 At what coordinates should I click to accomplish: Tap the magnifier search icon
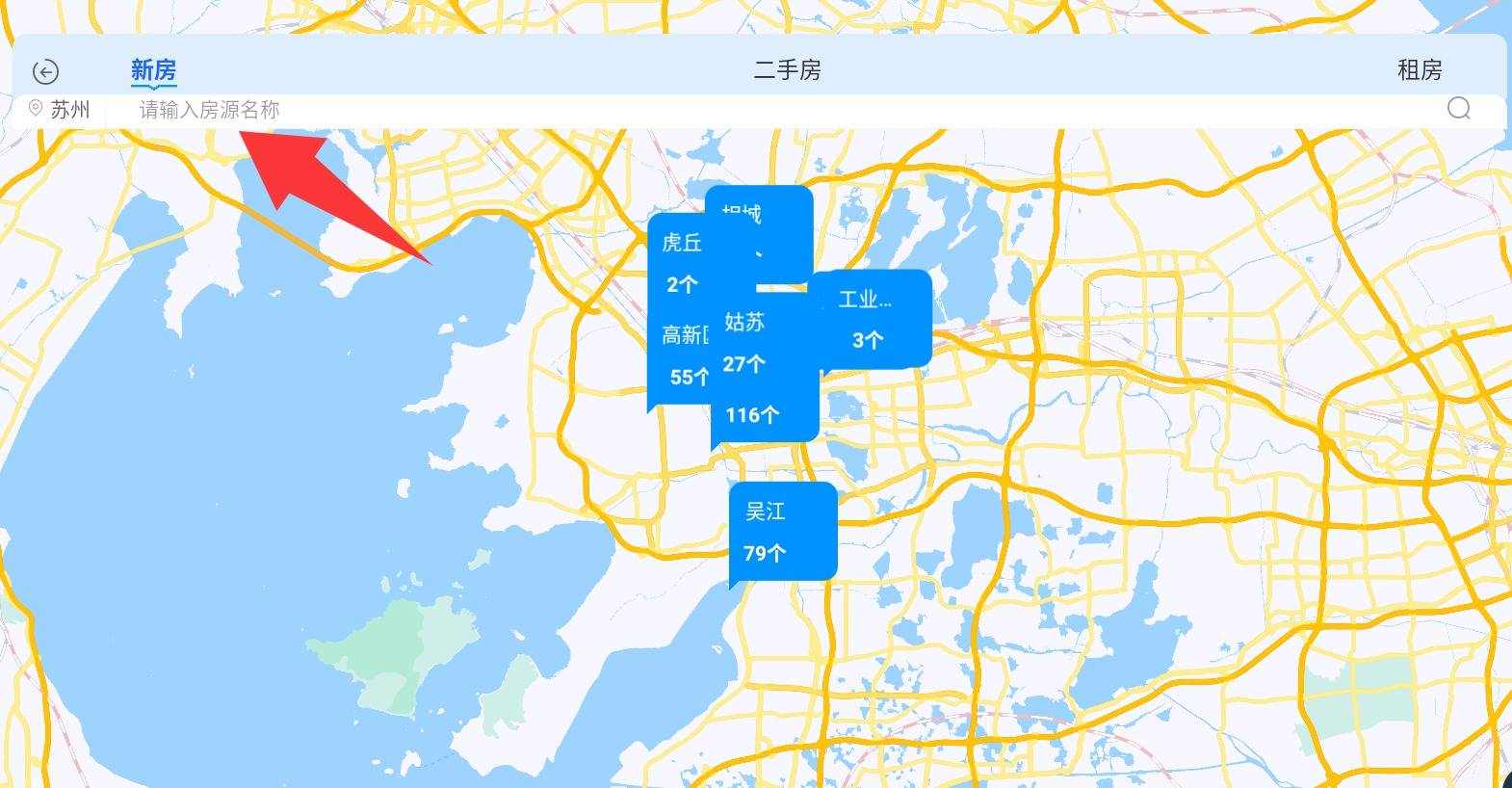[x=1458, y=108]
